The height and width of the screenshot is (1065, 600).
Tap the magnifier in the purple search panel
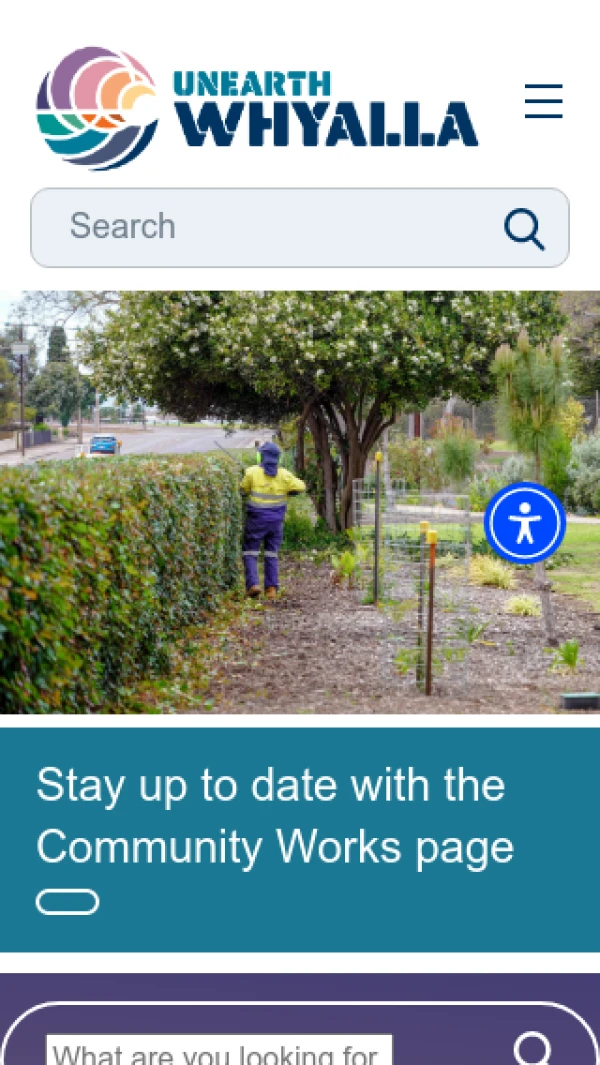click(x=533, y=1048)
